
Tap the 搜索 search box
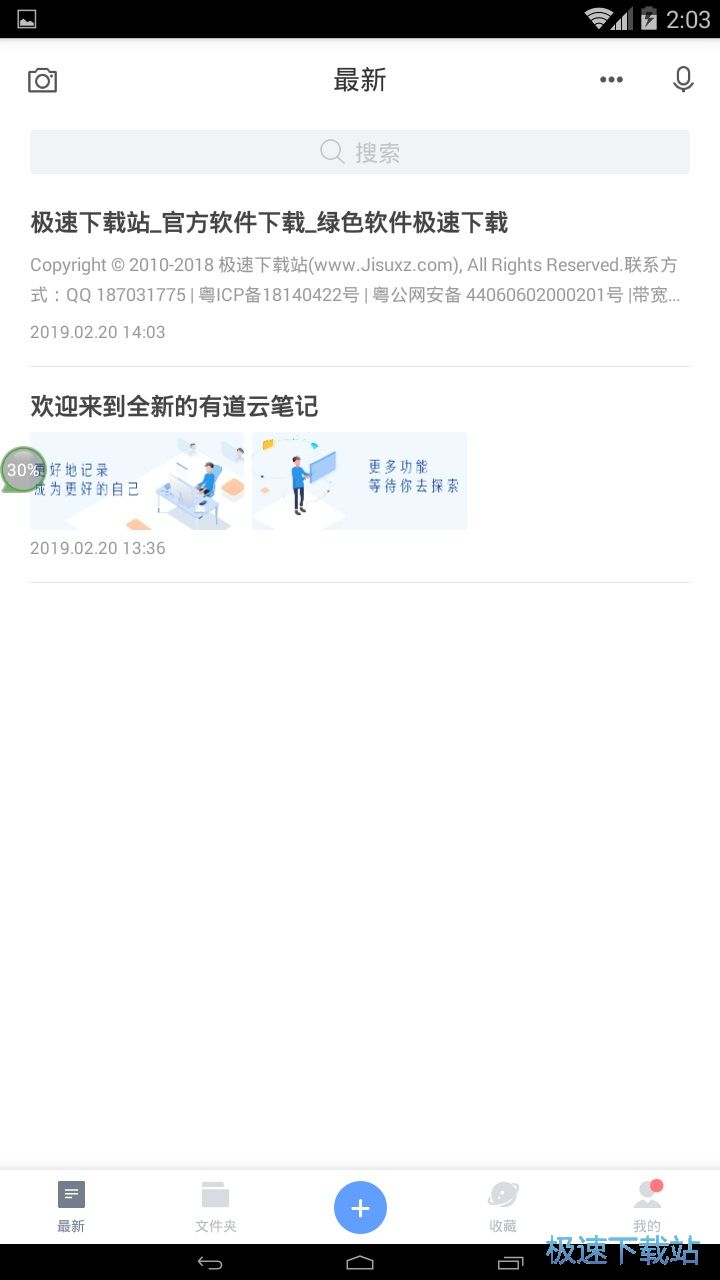[360, 152]
